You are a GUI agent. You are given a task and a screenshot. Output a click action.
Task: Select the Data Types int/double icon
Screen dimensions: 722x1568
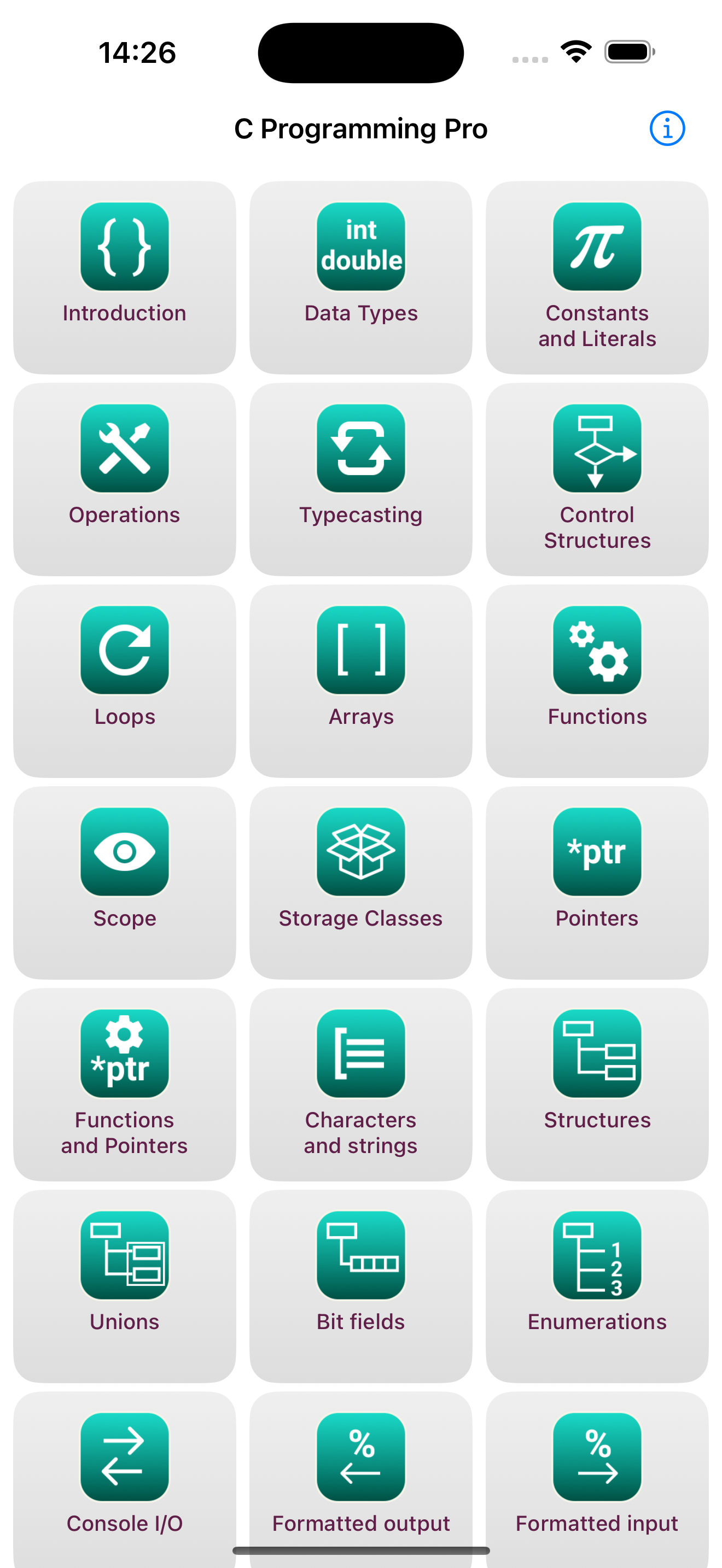(x=360, y=246)
